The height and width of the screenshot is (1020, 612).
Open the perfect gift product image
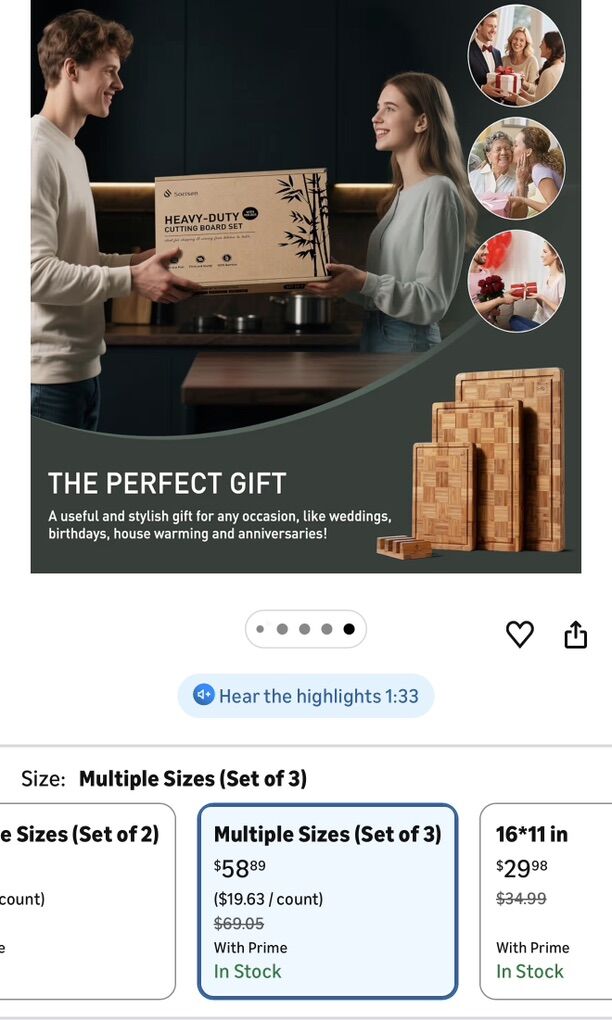[x=305, y=285]
